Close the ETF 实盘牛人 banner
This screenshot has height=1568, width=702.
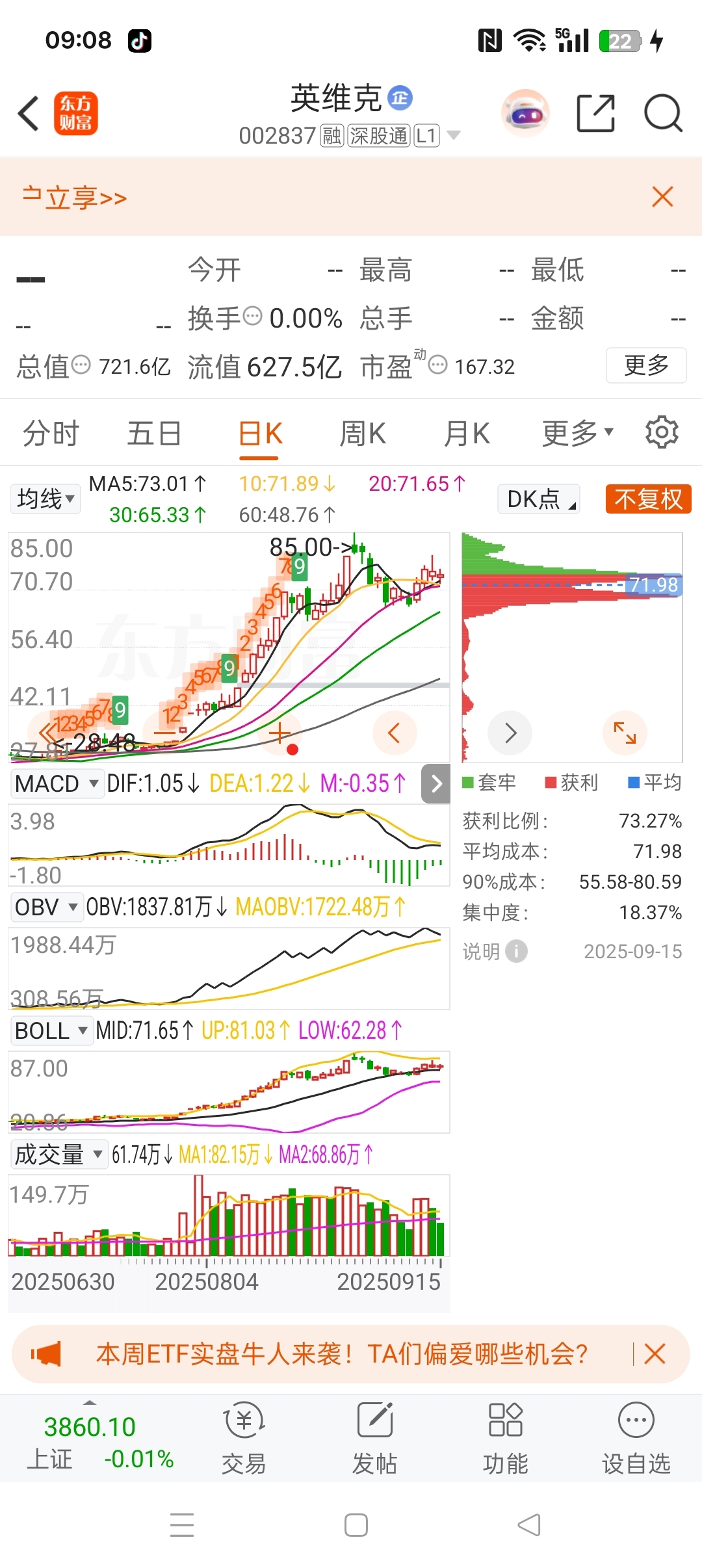click(655, 1354)
